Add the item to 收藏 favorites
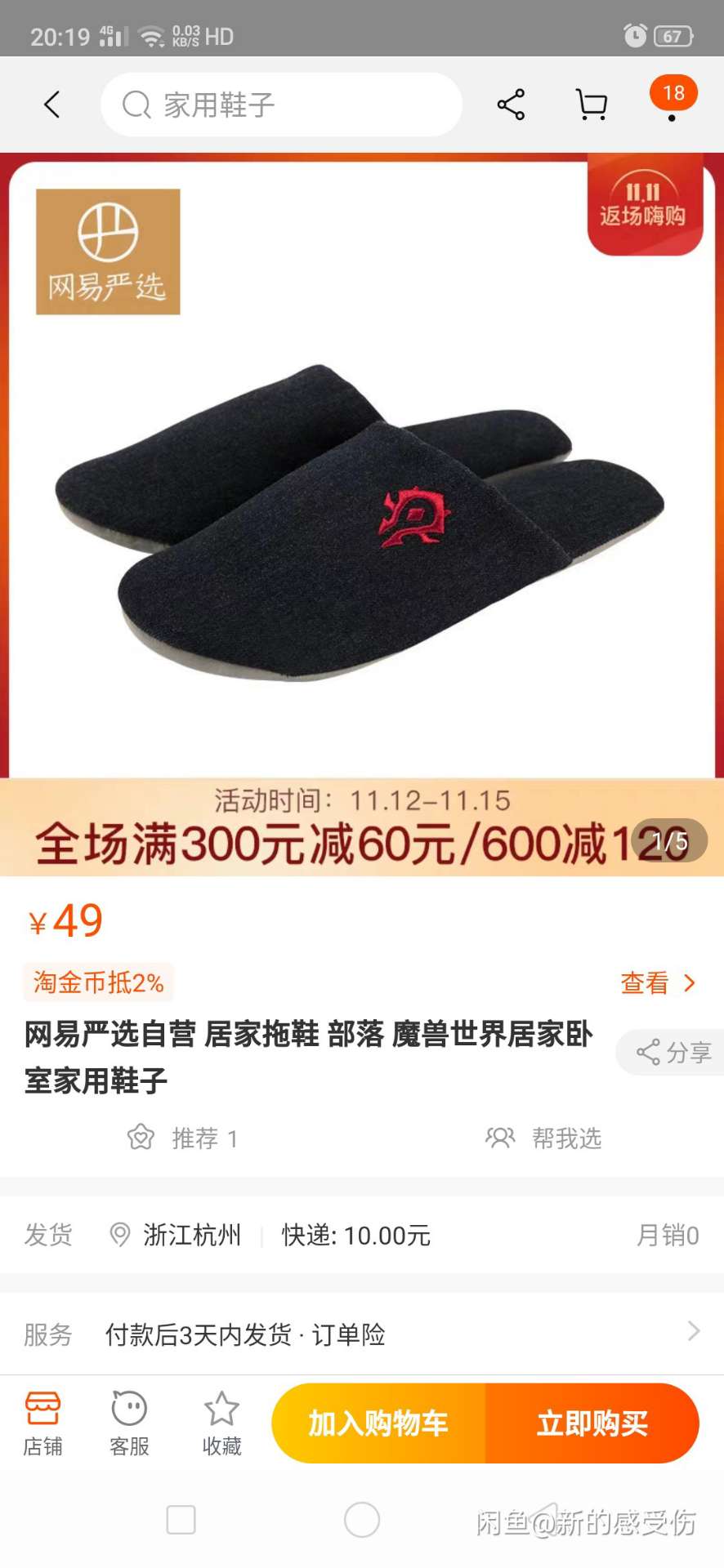The image size is (724, 1568). 221,1423
